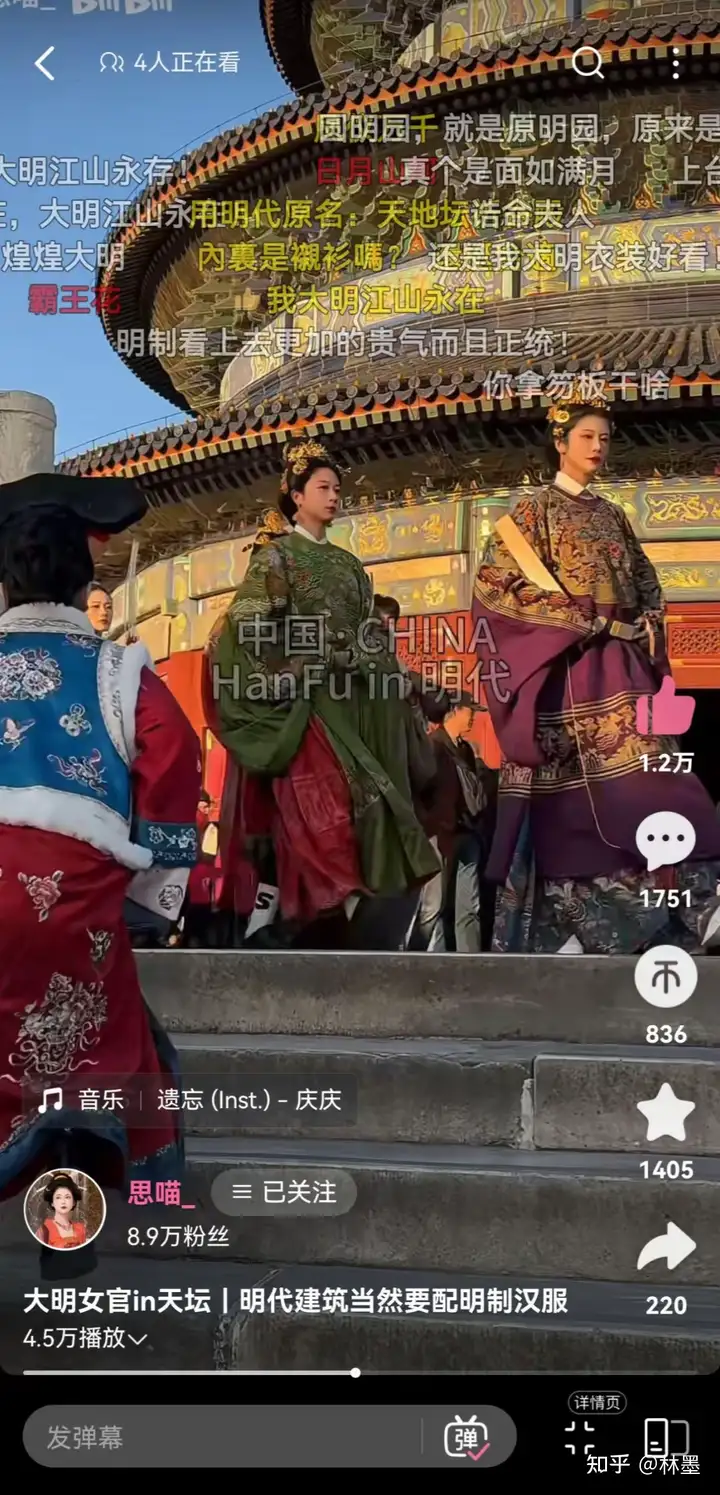Share the video
This screenshot has height=1495, width=720.
point(666,1248)
